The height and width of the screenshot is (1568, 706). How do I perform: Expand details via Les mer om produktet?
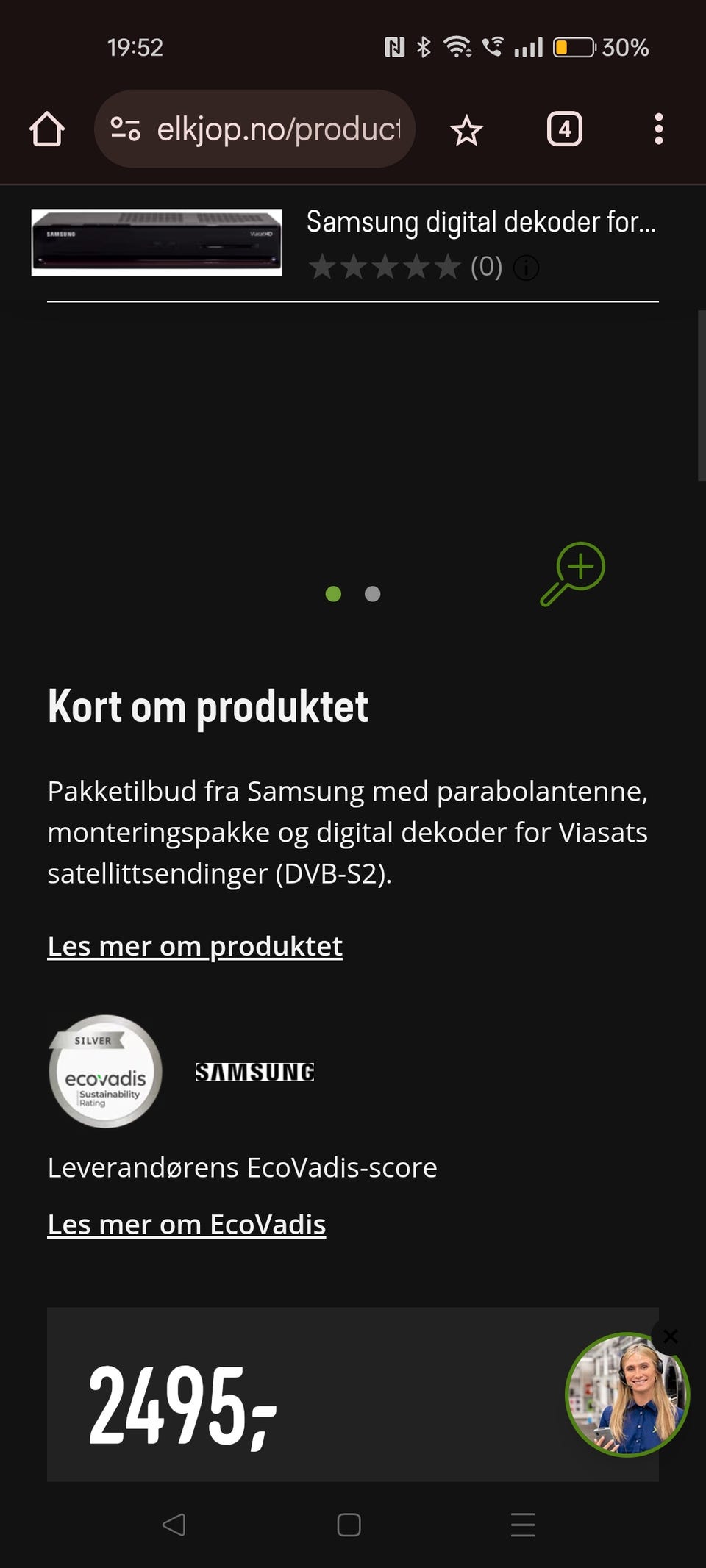coord(193,946)
